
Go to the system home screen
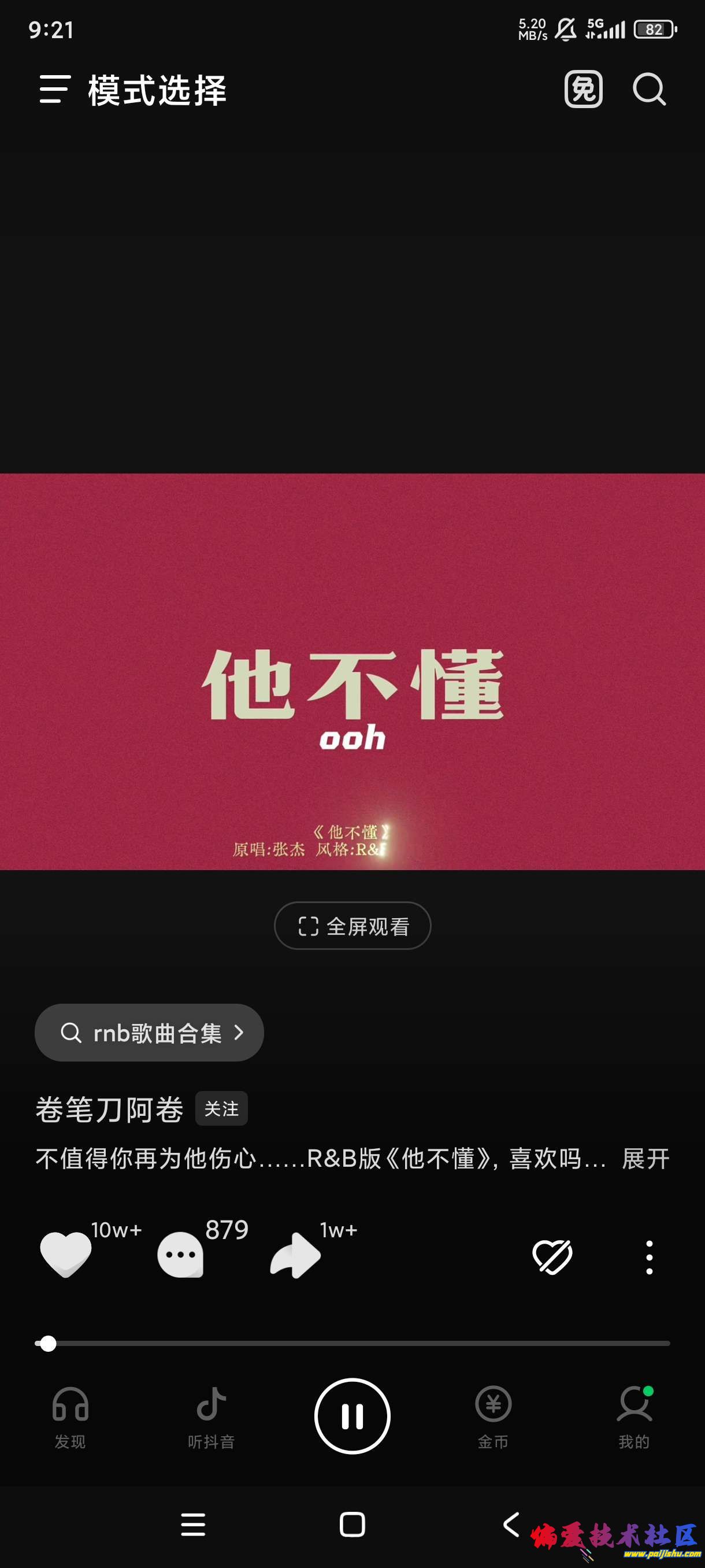(x=352, y=1524)
